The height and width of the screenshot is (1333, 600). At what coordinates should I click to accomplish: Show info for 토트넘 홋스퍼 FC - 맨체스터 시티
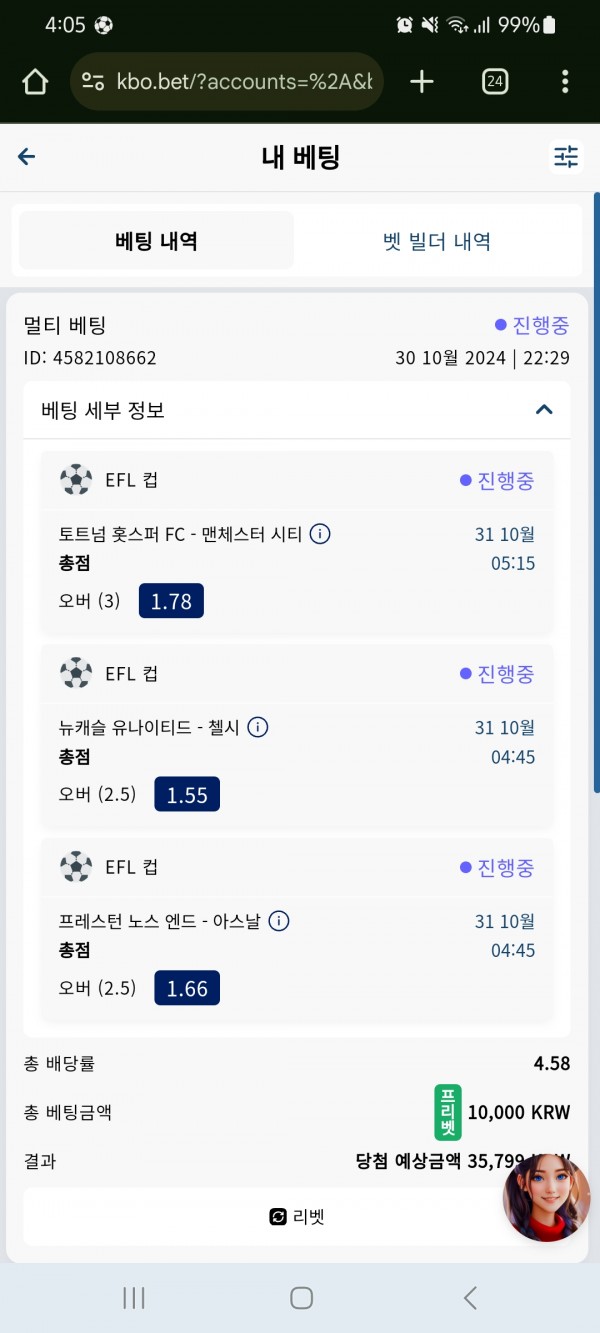point(320,534)
